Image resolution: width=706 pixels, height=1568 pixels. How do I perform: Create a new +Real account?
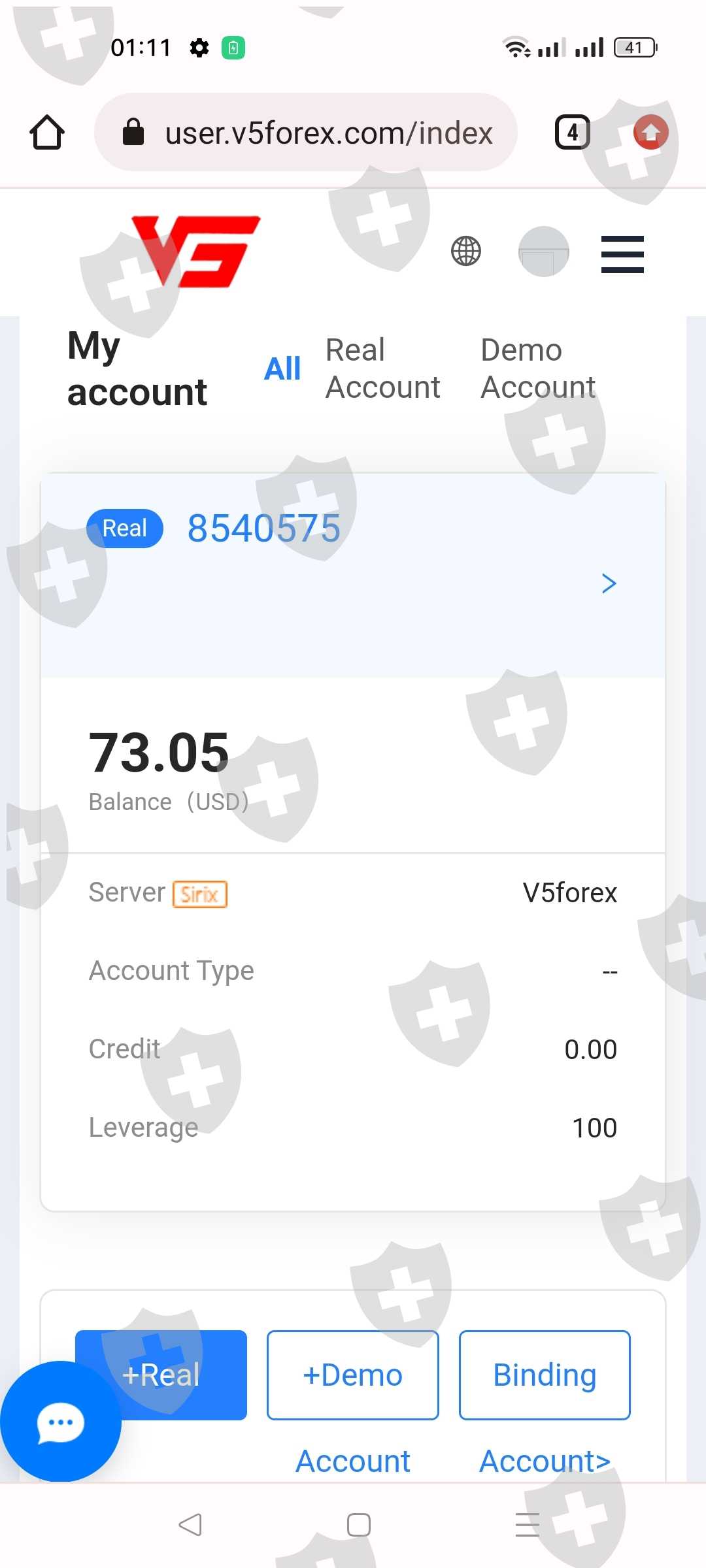point(161,1375)
